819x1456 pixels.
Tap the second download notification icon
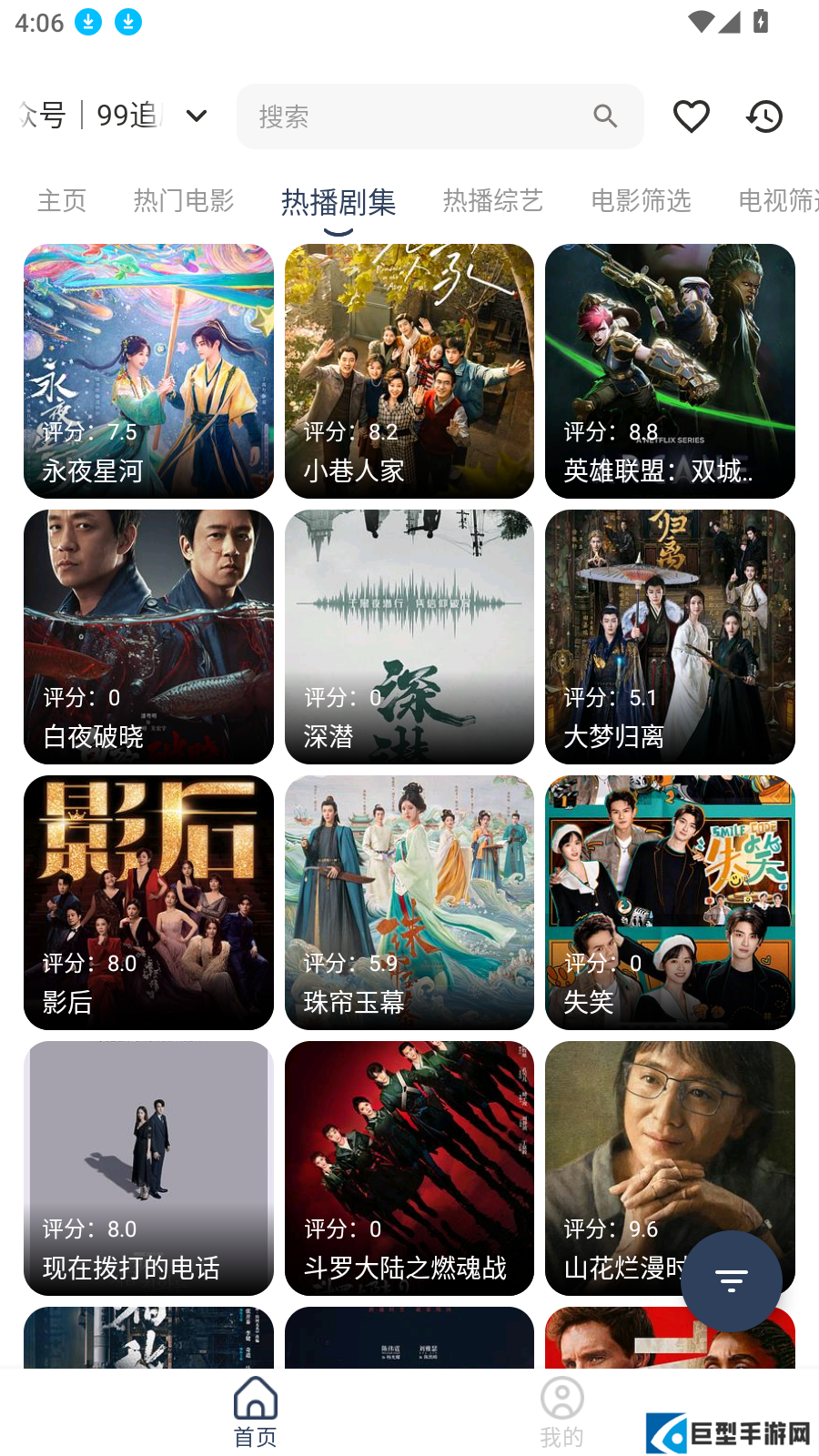coord(127,23)
